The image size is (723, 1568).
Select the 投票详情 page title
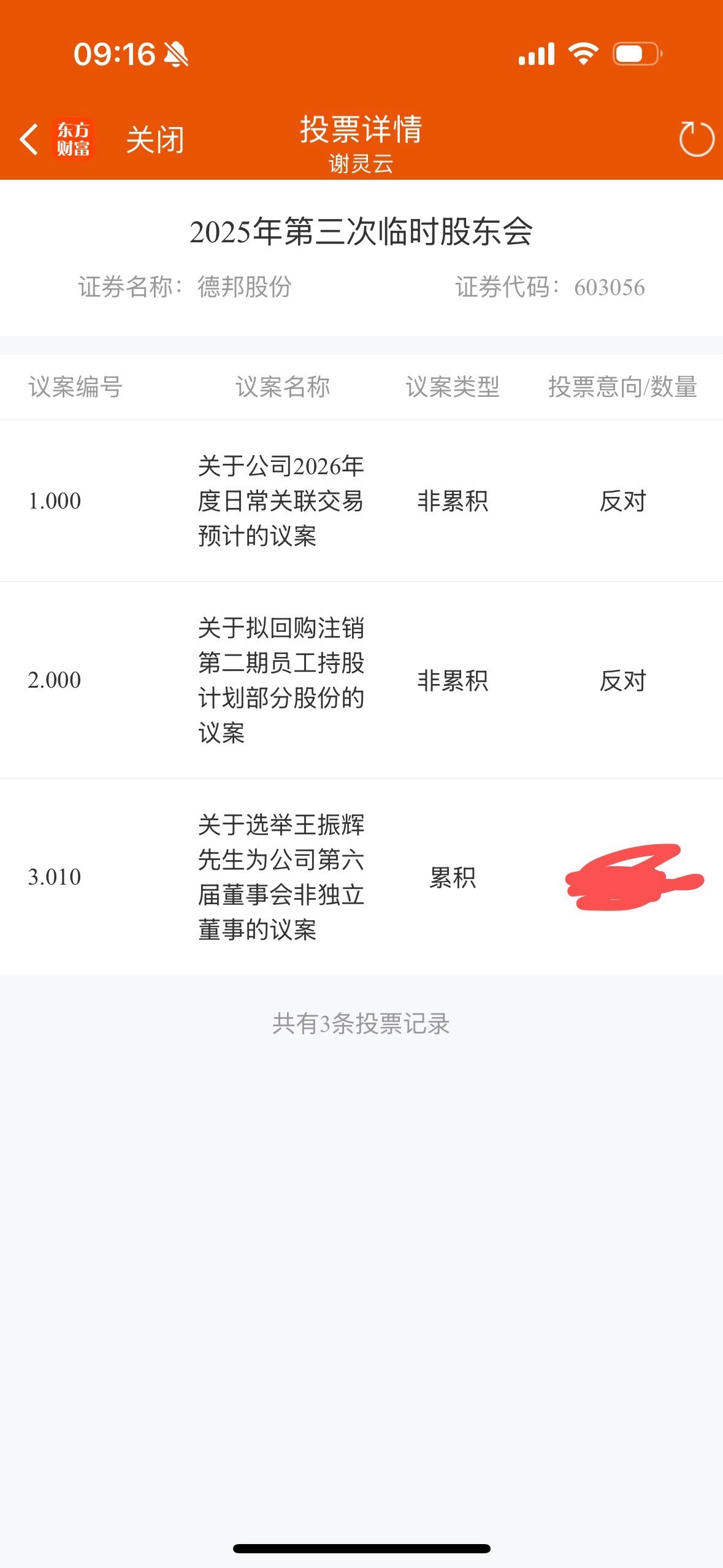tap(361, 130)
